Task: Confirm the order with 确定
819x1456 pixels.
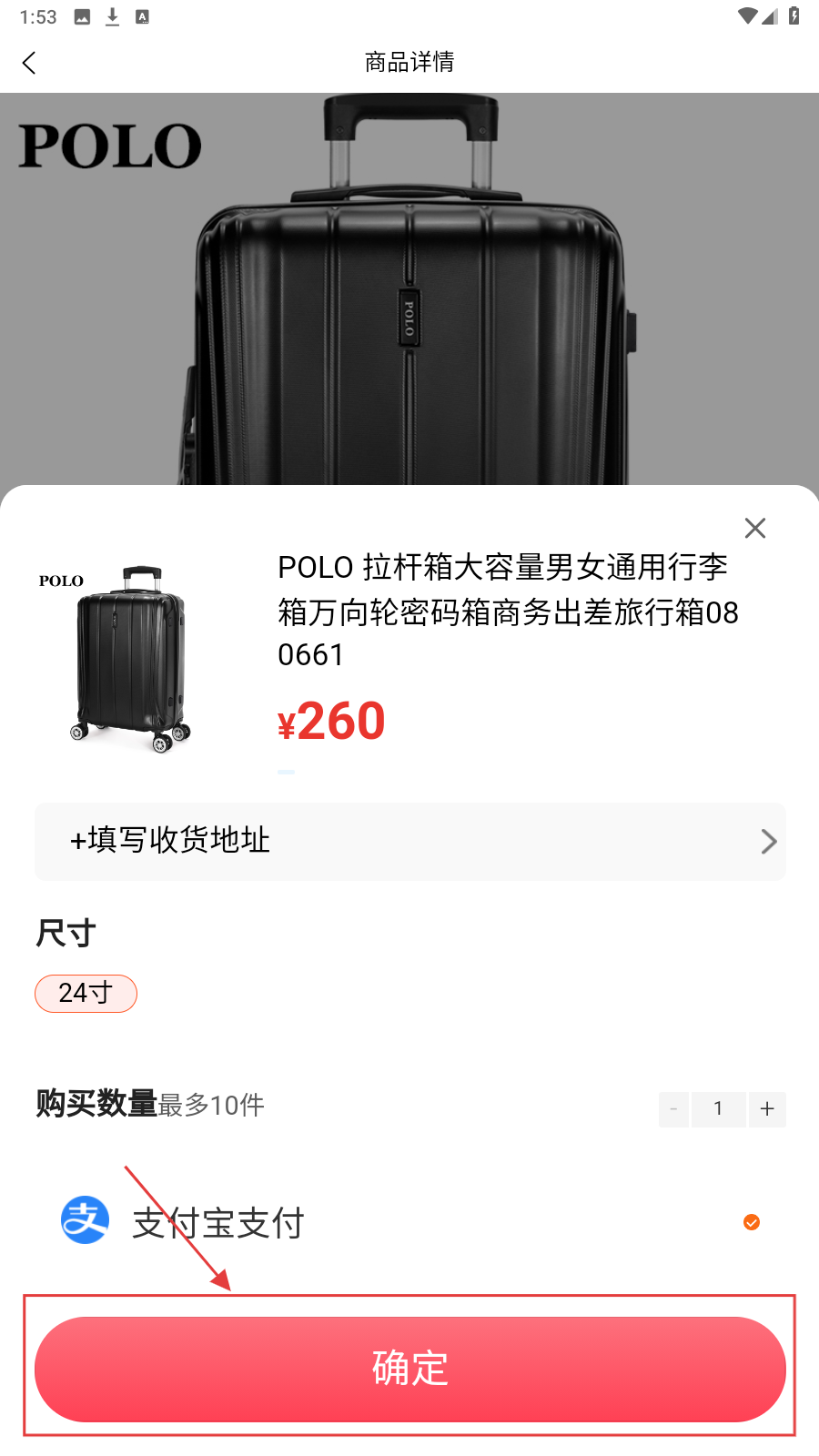Action: (x=409, y=1369)
